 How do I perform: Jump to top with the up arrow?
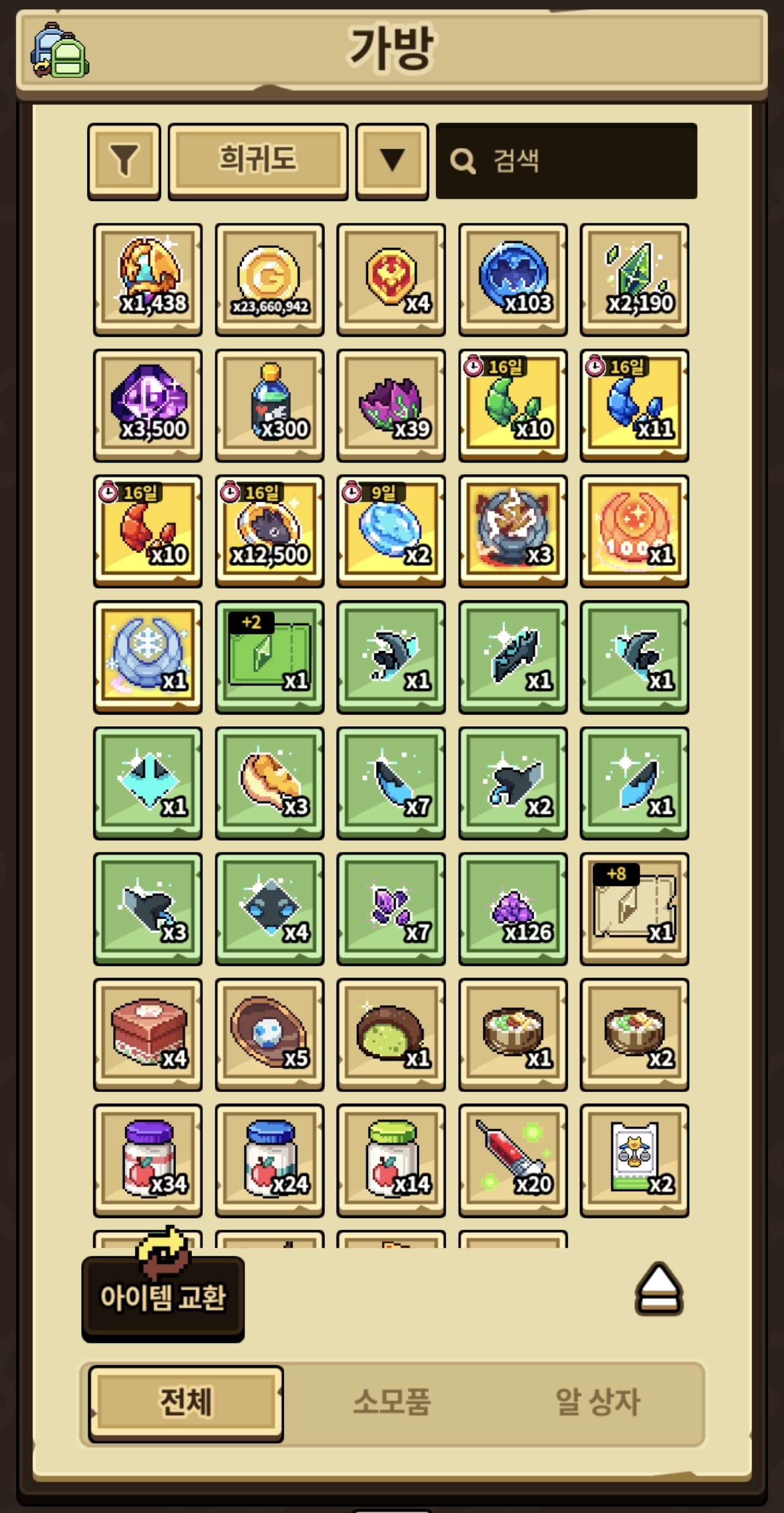[659, 1289]
